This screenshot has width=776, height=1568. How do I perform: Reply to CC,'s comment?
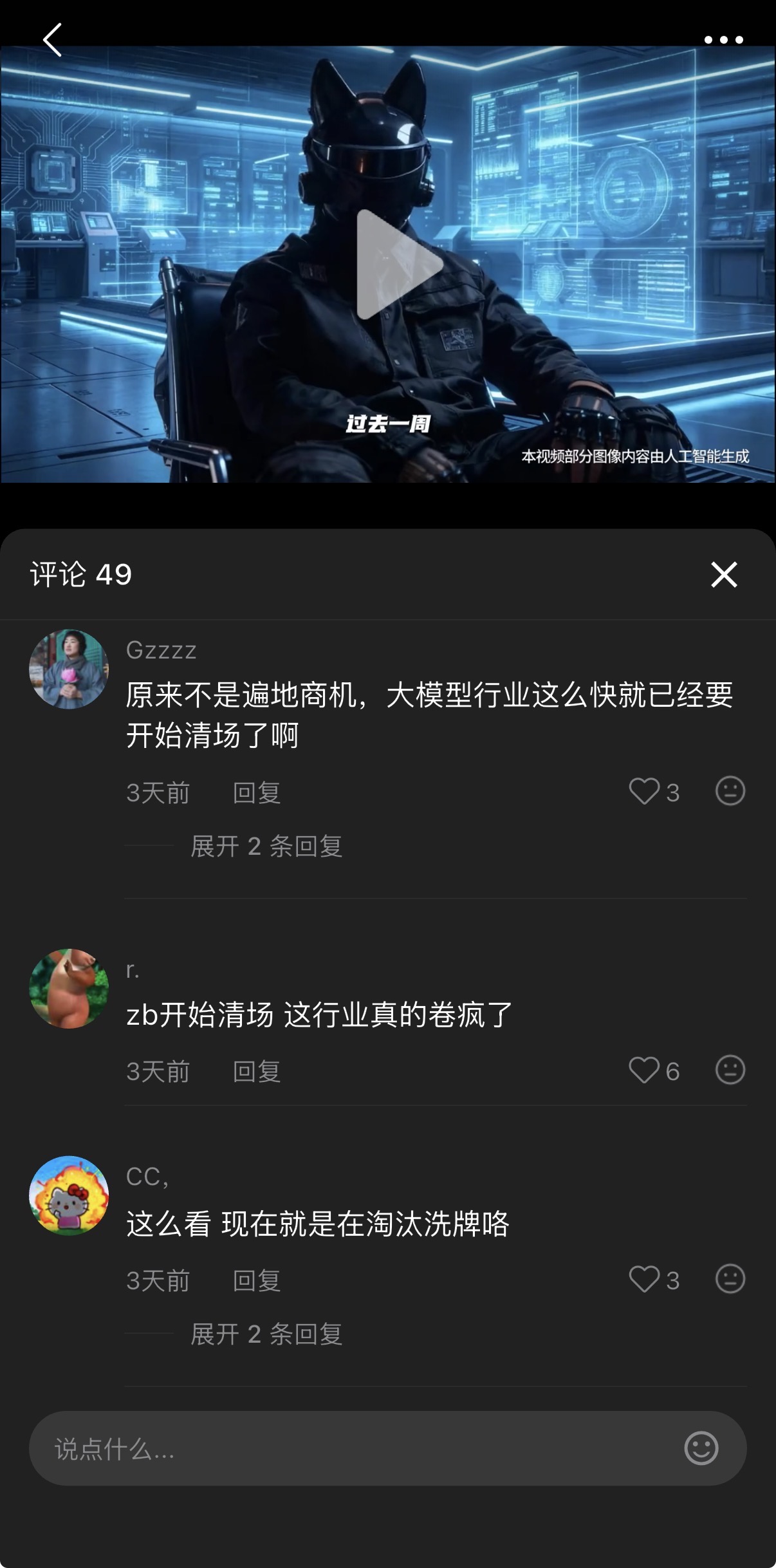click(257, 1280)
